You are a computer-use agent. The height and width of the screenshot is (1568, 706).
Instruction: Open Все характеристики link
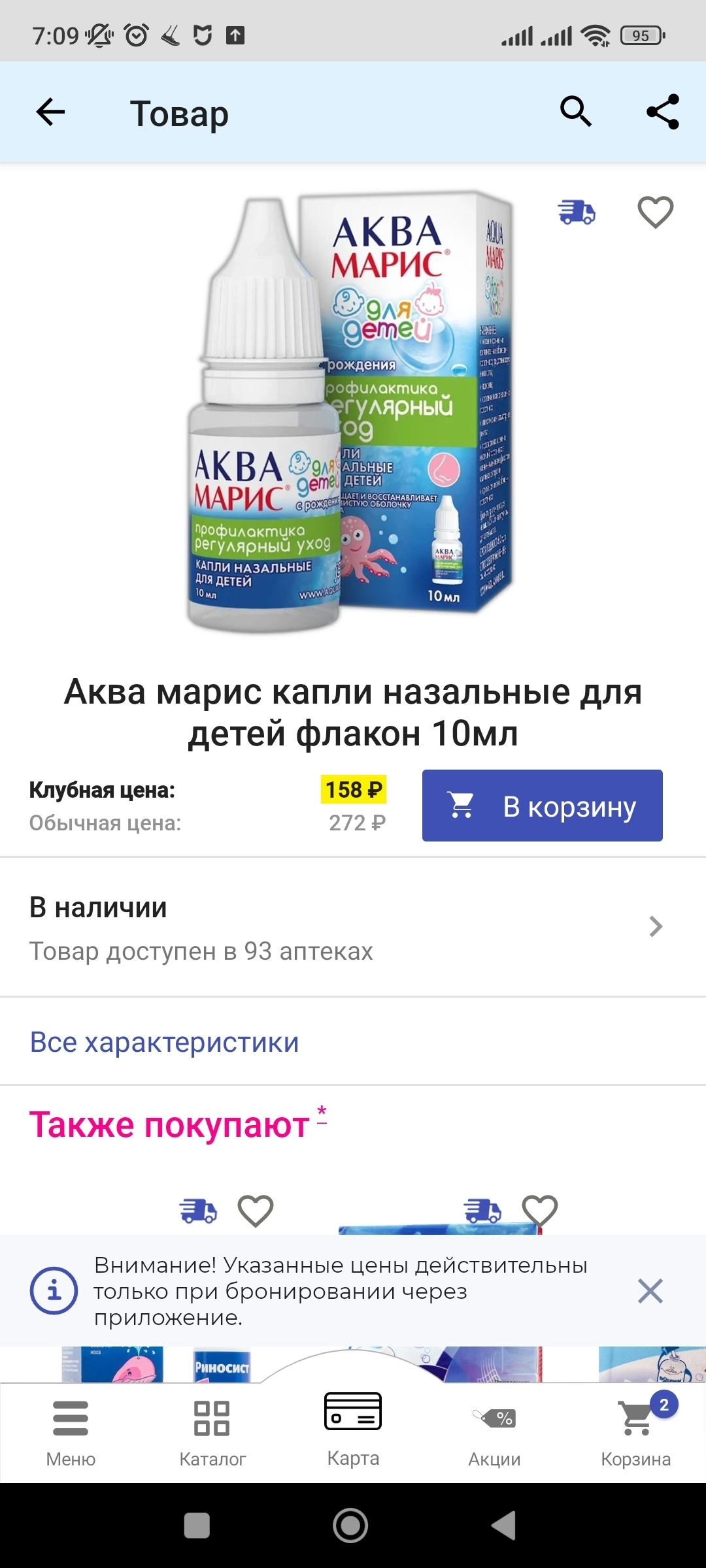tap(164, 1042)
